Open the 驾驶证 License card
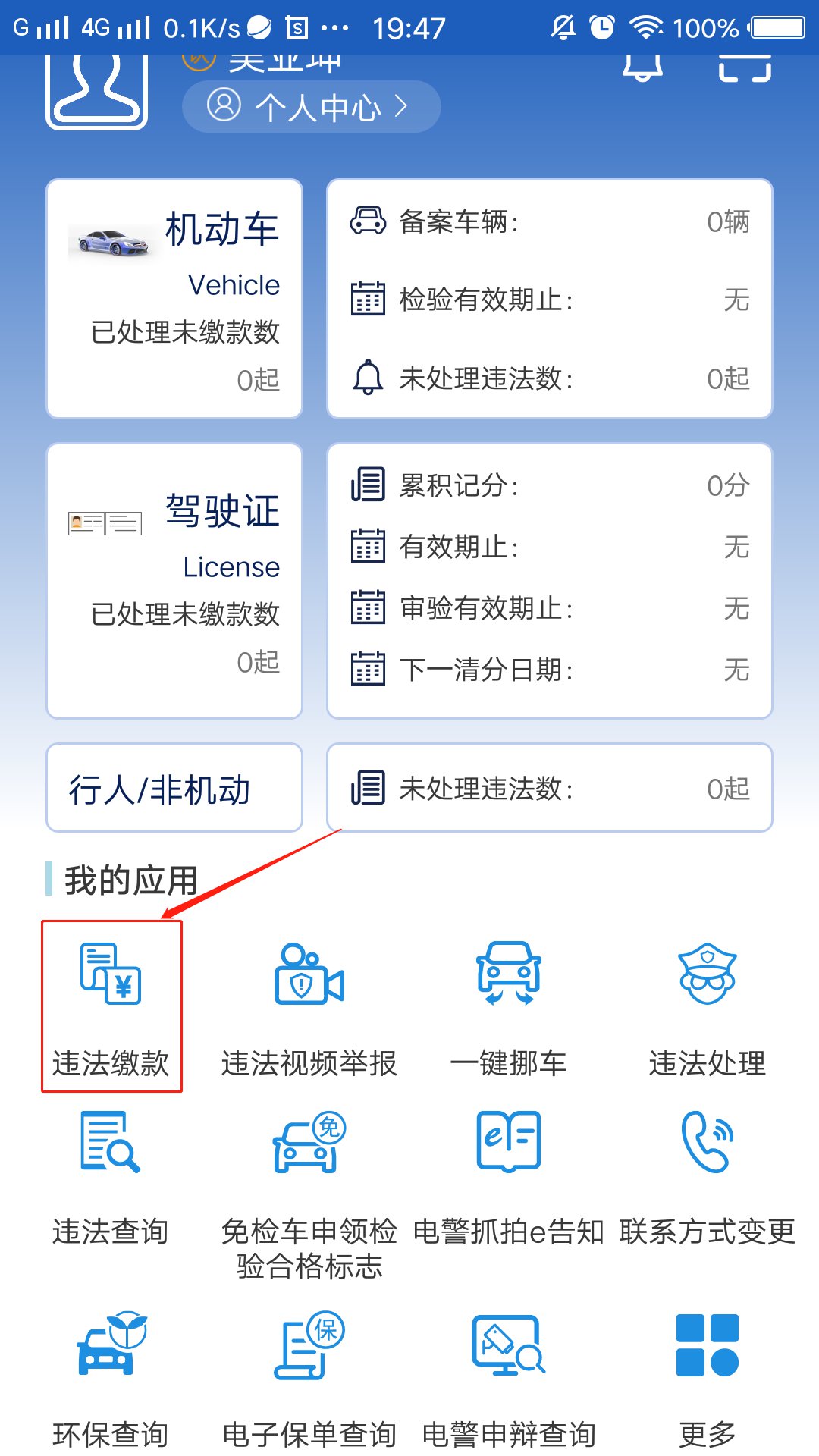The height and width of the screenshot is (1456, 819). coord(174,579)
